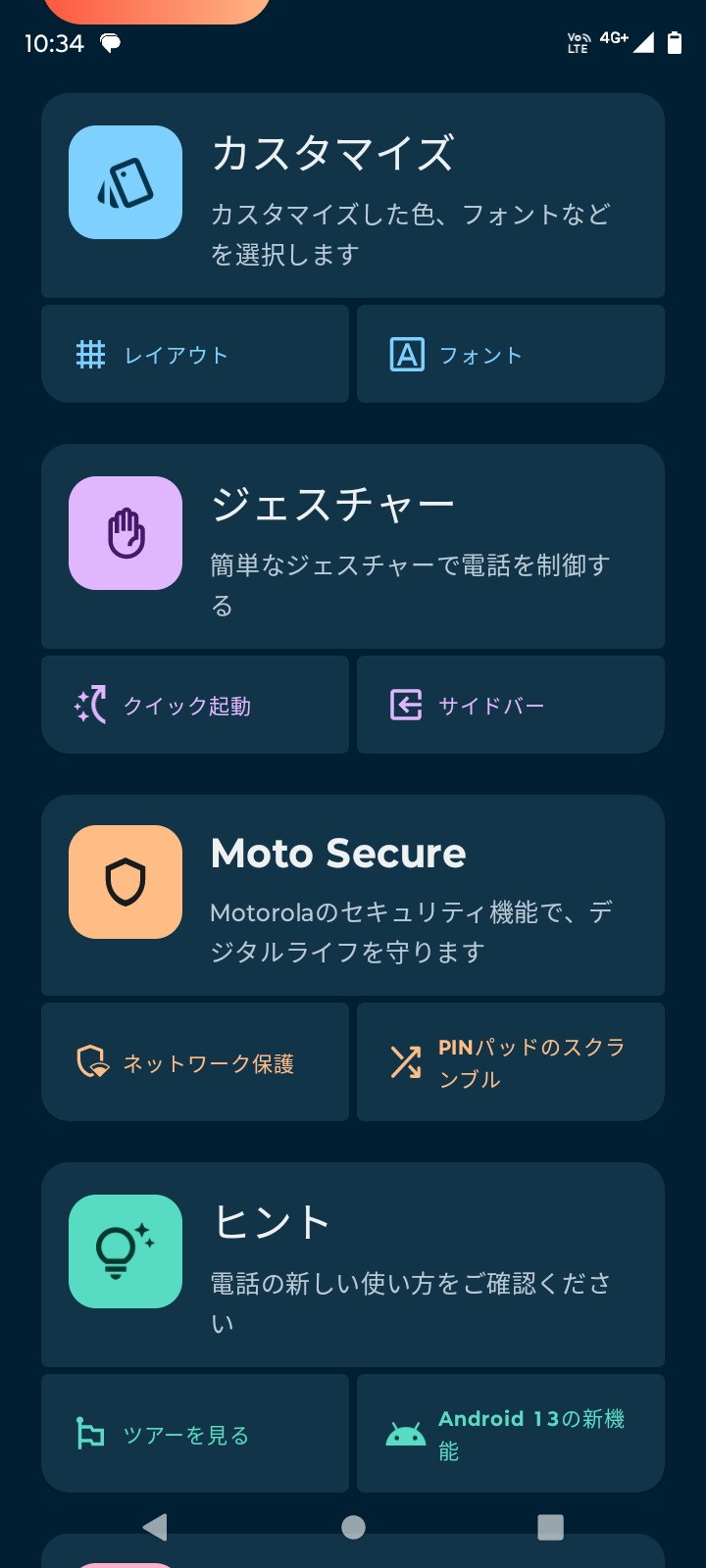706x1568 pixels.
Task: Toggle the Android 13 new features tip
Action: (509, 1433)
